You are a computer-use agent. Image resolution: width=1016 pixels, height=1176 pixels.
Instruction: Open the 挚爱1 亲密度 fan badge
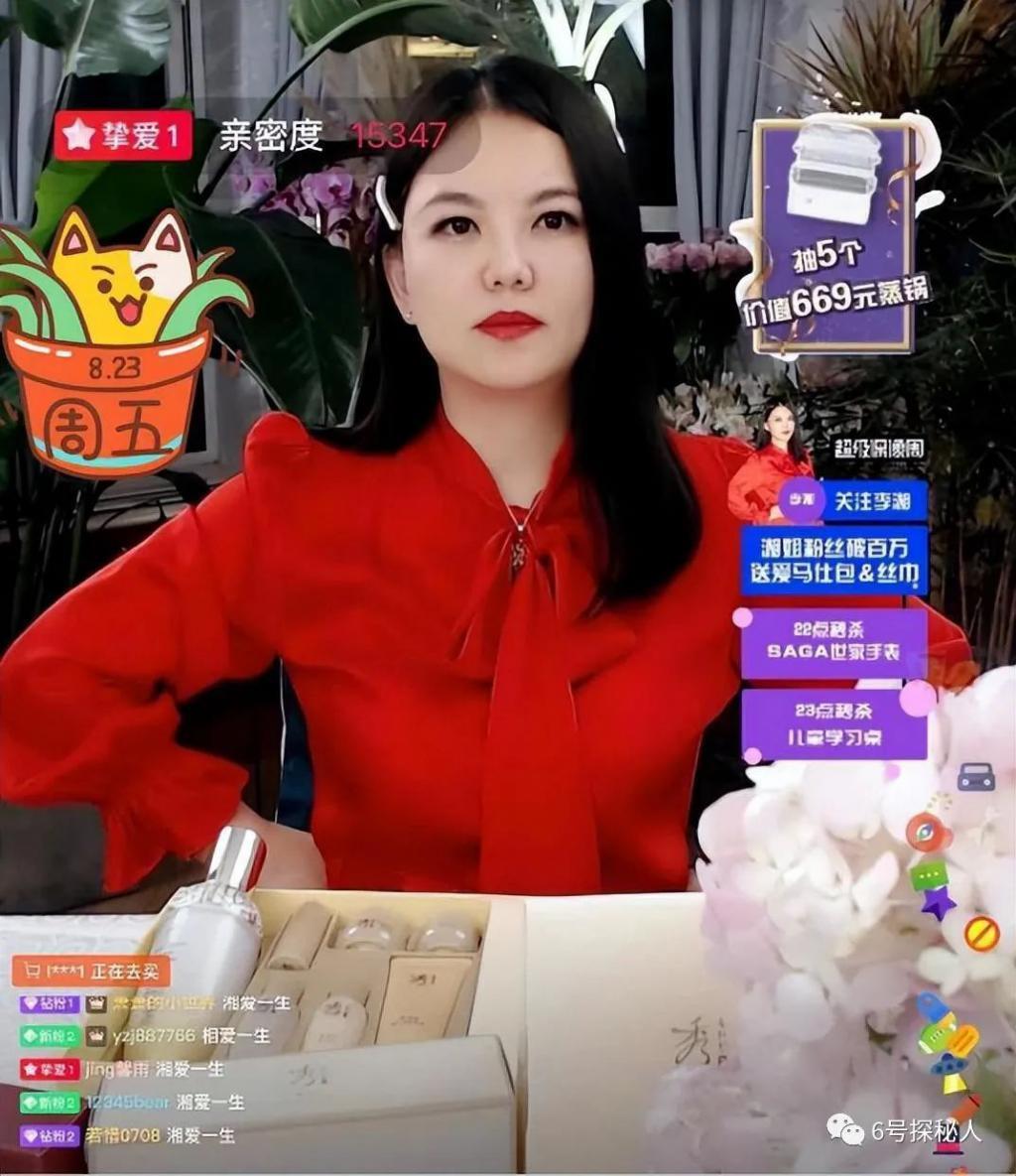(122, 137)
